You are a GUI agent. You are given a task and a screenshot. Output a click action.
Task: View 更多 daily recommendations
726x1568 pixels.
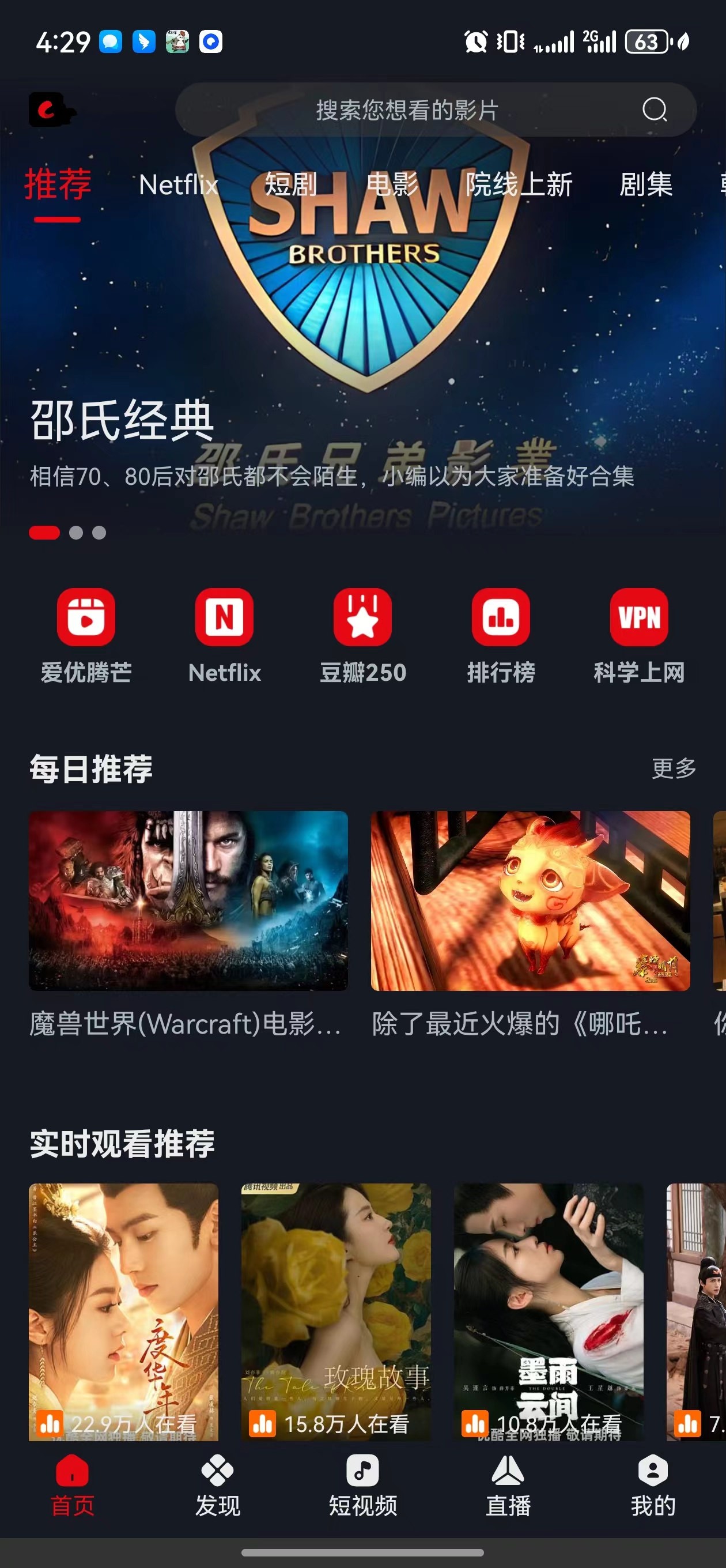click(x=674, y=768)
